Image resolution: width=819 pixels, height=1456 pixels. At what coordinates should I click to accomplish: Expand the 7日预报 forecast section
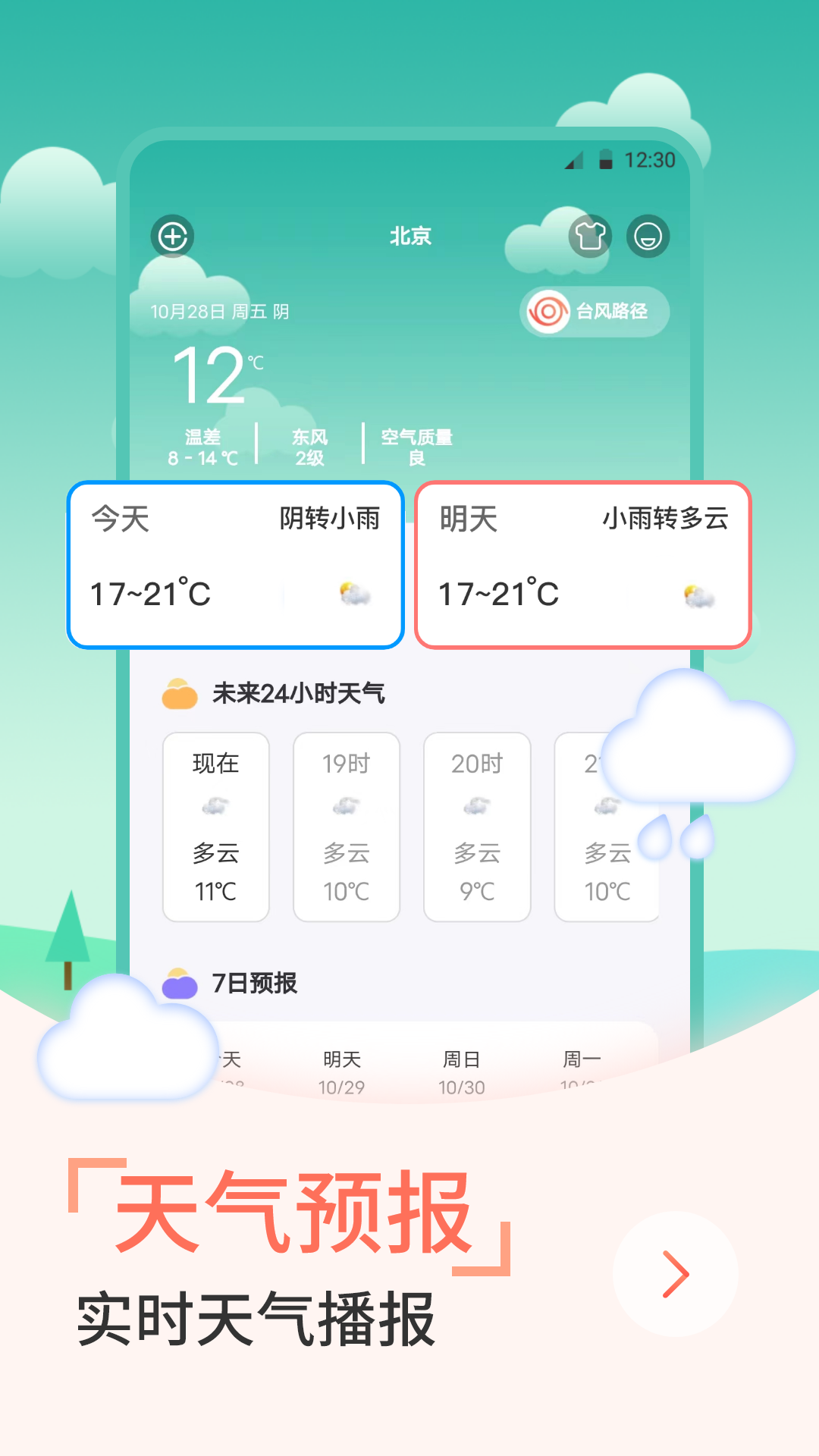tap(254, 984)
